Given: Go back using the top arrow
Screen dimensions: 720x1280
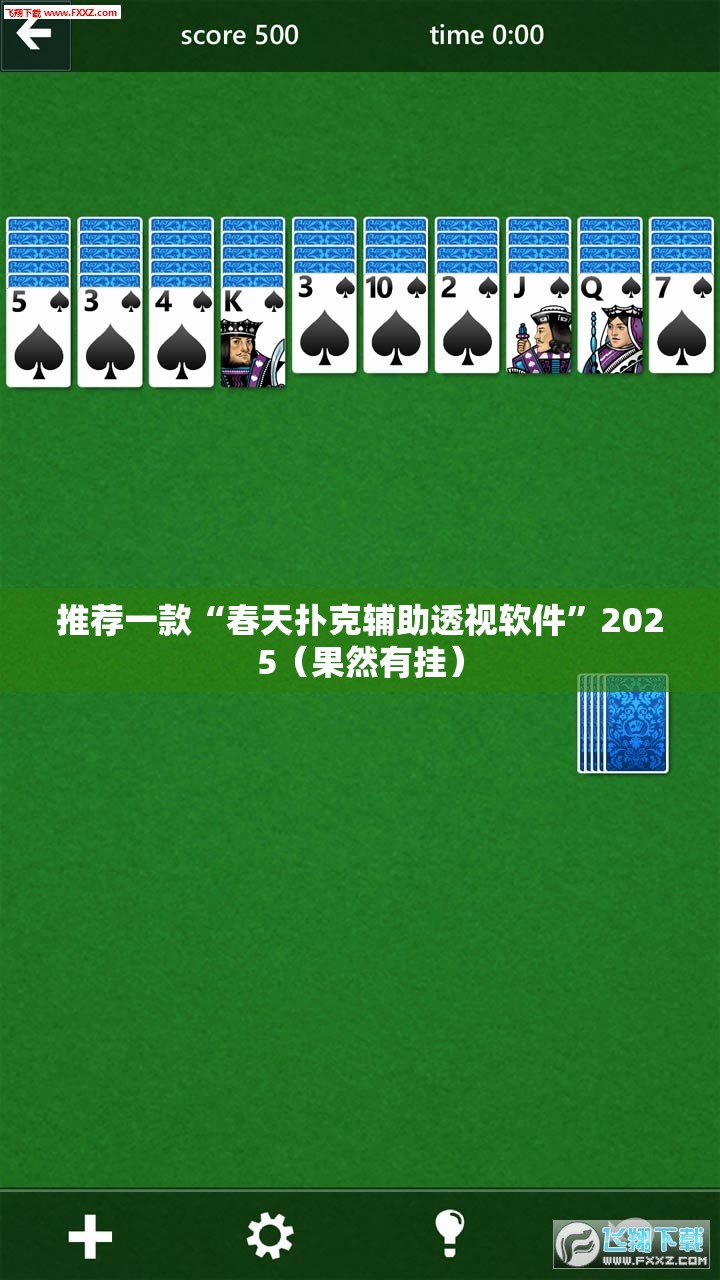Looking at the screenshot, I should click(x=34, y=35).
